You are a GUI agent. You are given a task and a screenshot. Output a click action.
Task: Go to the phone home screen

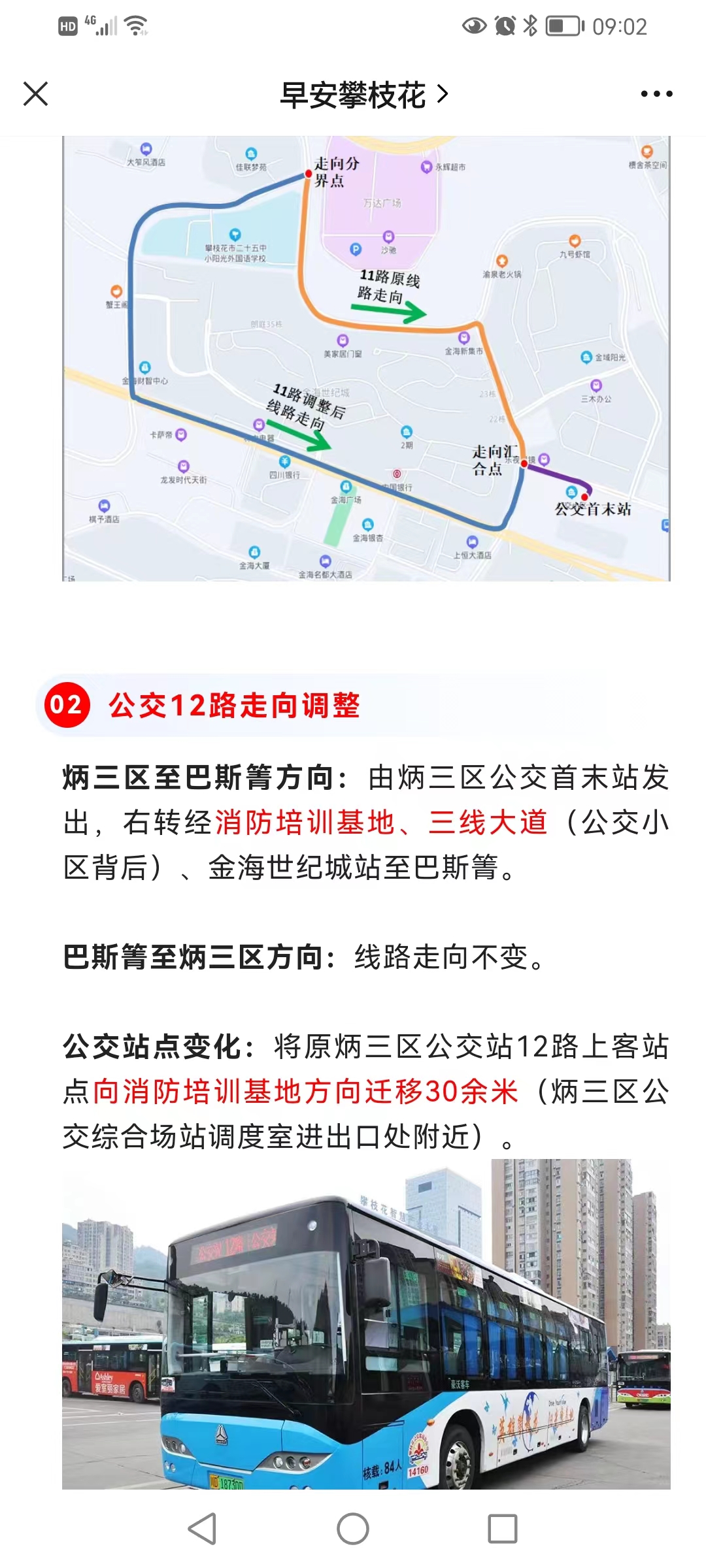[353, 1529]
